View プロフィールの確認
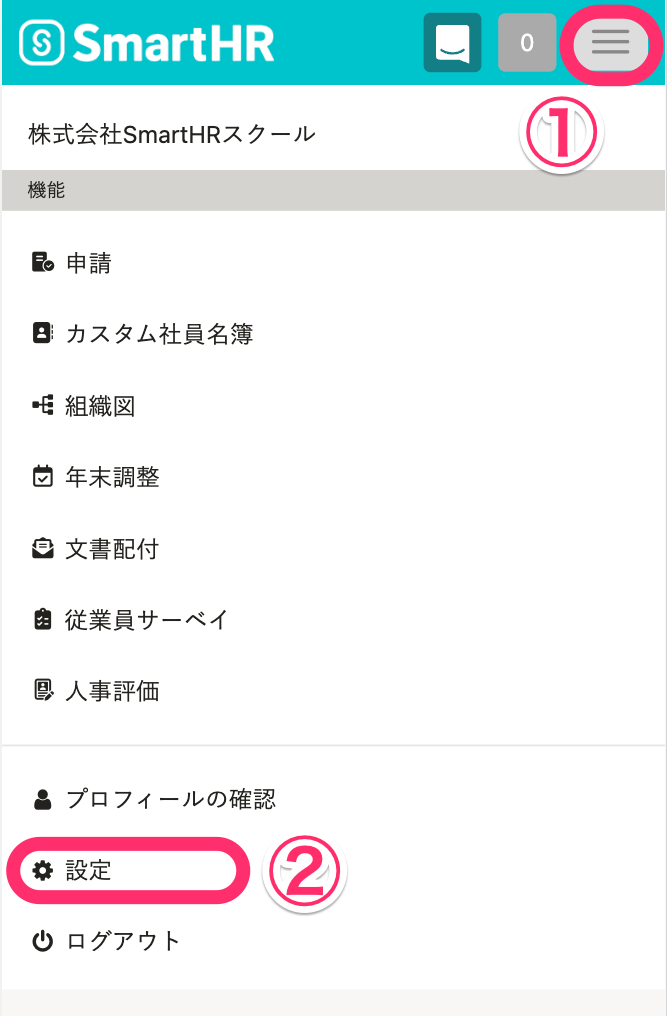This screenshot has width=667, height=1016. tap(170, 799)
